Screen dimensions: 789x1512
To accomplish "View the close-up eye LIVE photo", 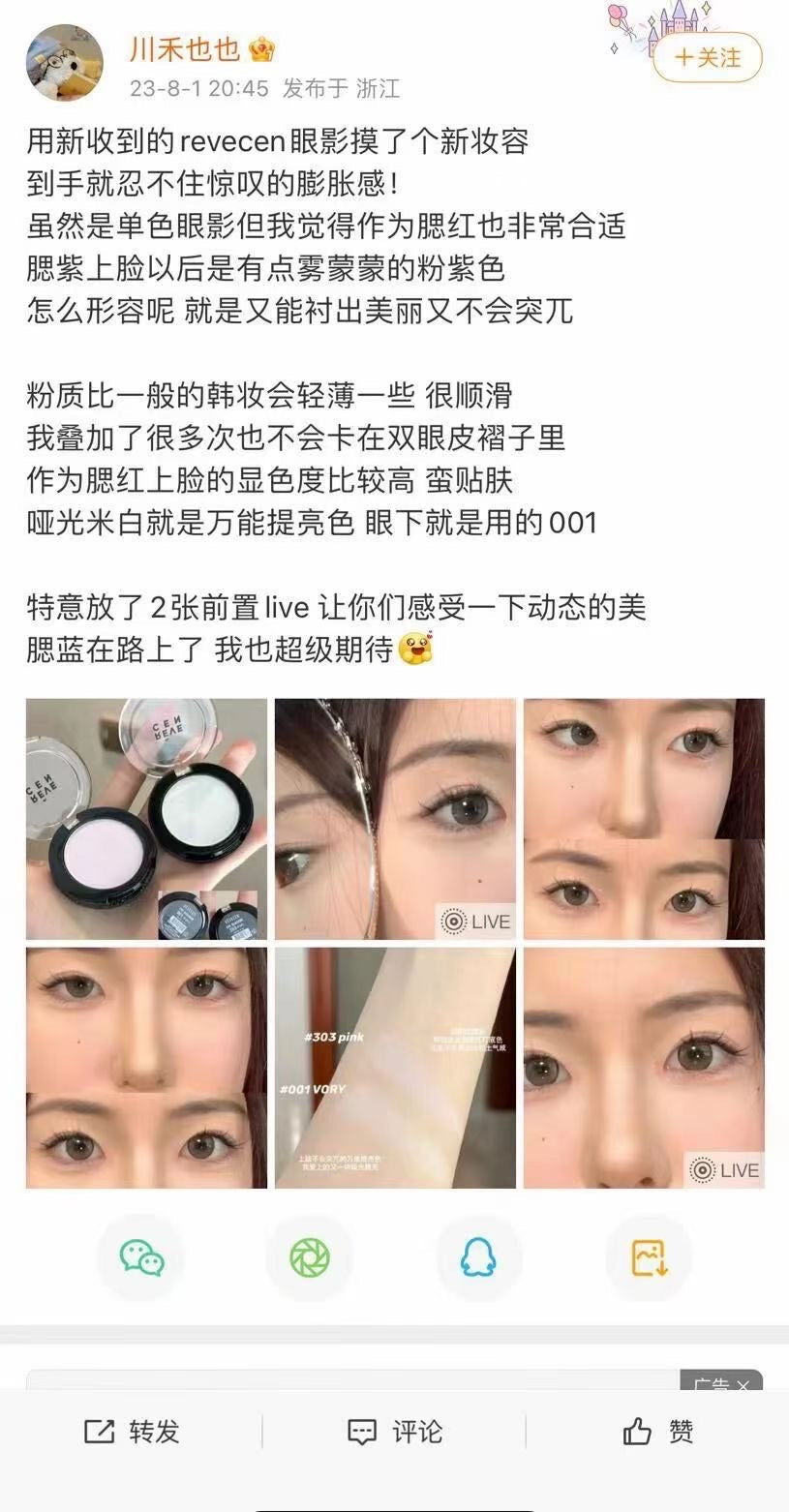I will click(x=395, y=819).
